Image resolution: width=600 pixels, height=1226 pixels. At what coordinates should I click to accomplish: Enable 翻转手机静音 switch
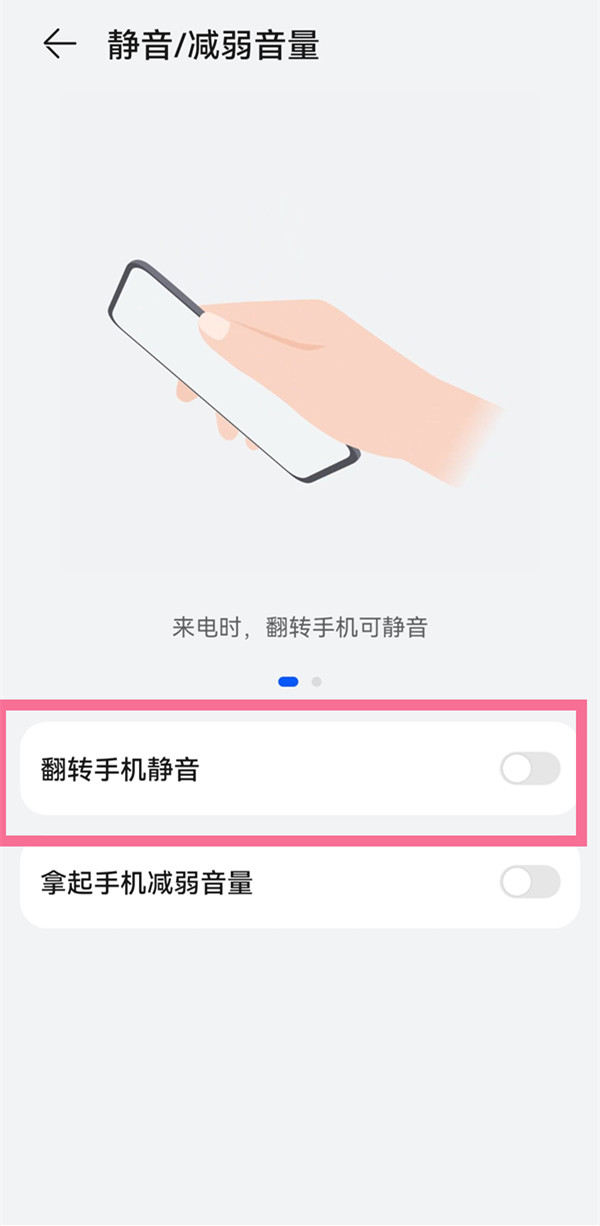pos(530,769)
